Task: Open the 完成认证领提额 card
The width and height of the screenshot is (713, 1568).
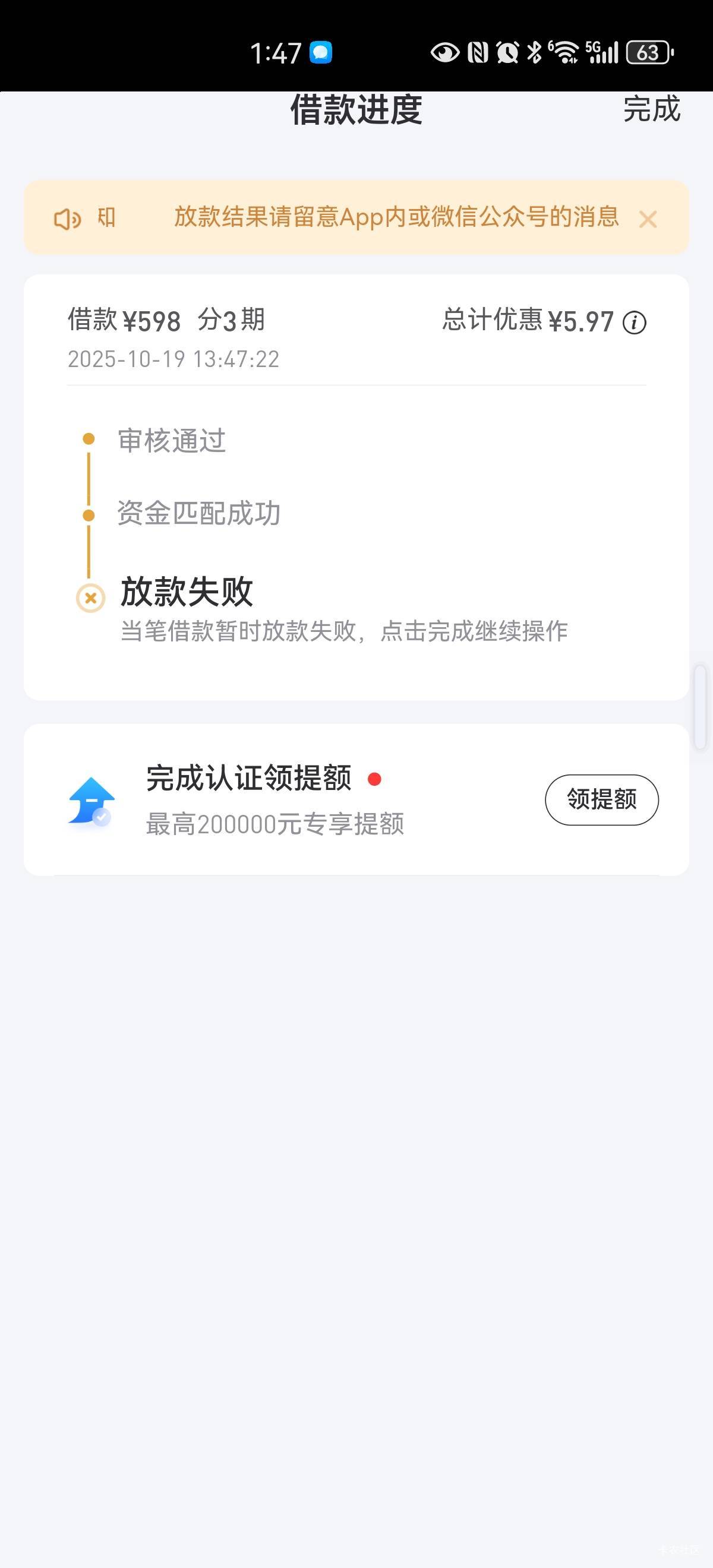Action: (x=304, y=799)
